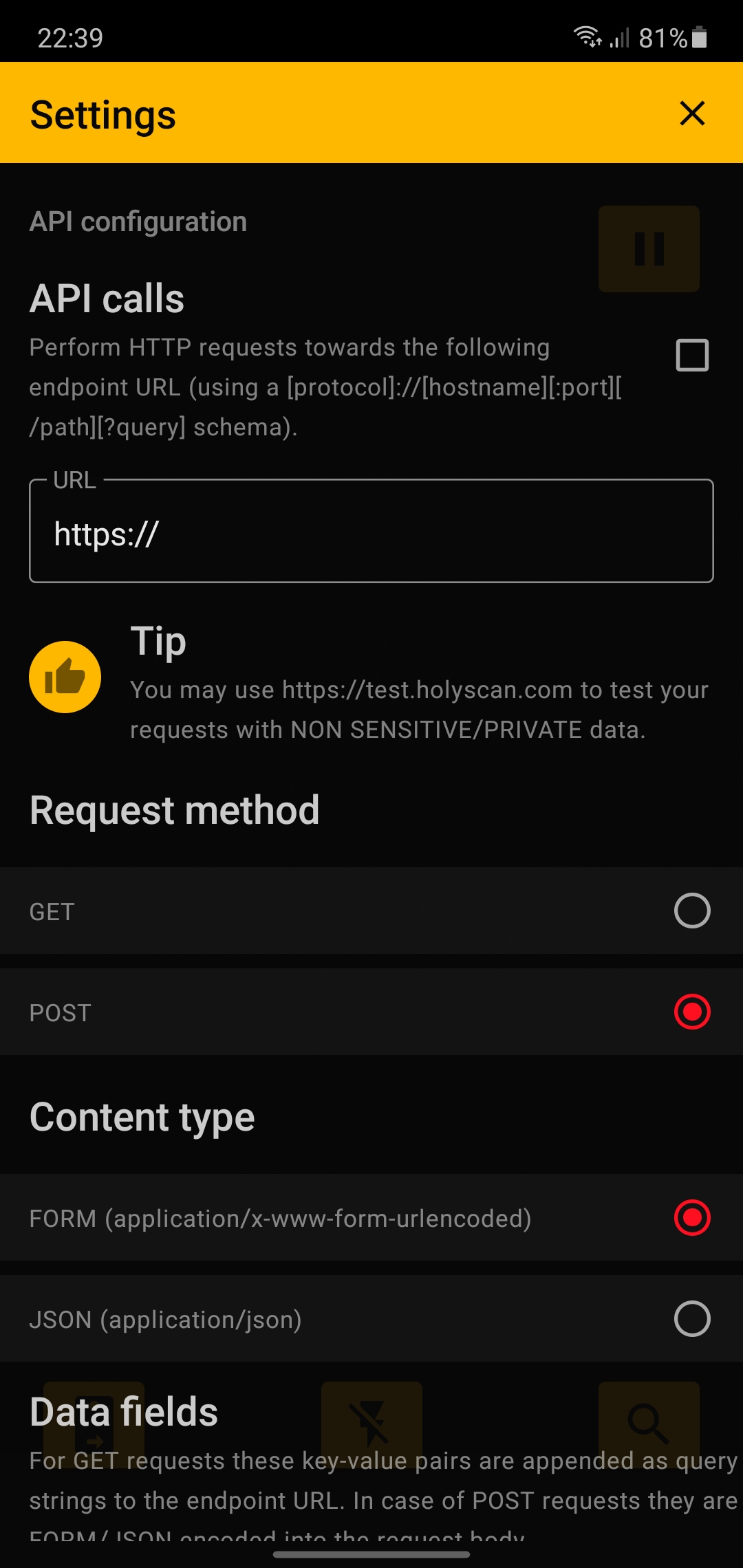Select POST request method
This screenshot has height=1568, width=743.
tap(371, 1012)
